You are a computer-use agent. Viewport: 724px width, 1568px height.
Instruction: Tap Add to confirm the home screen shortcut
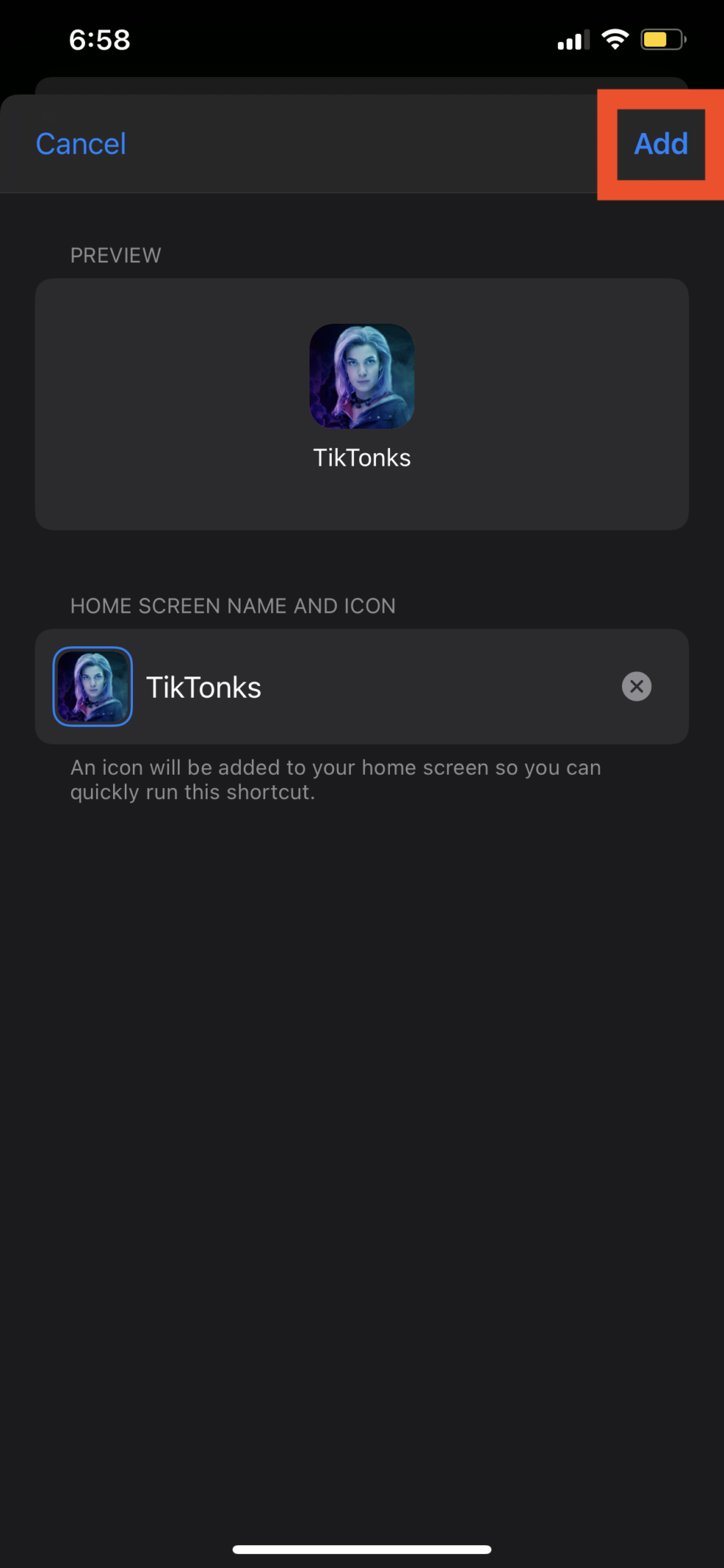tap(660, 144)
